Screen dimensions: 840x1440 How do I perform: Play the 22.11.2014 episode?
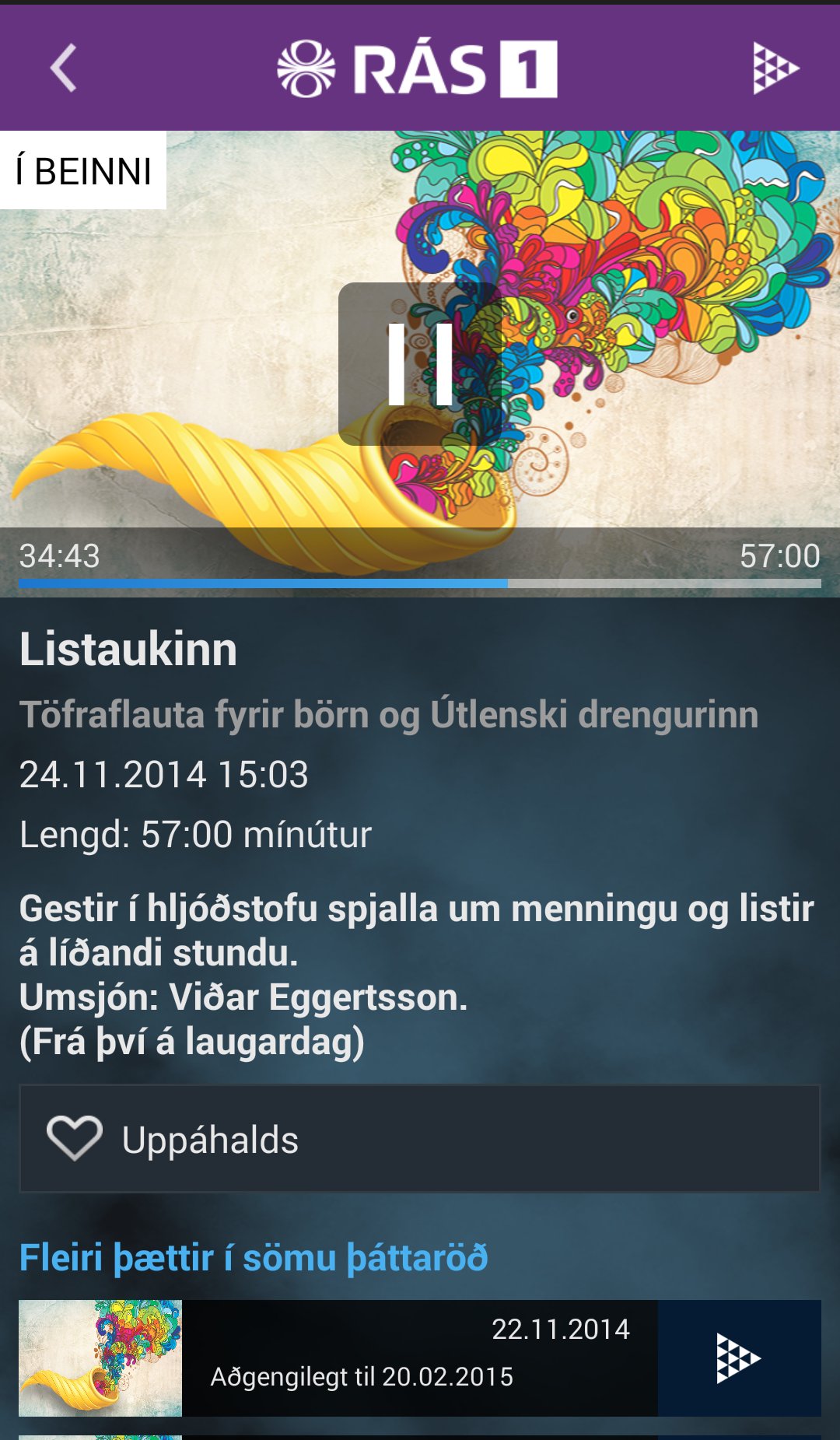pyautogui.click(x=739, y=1358)
